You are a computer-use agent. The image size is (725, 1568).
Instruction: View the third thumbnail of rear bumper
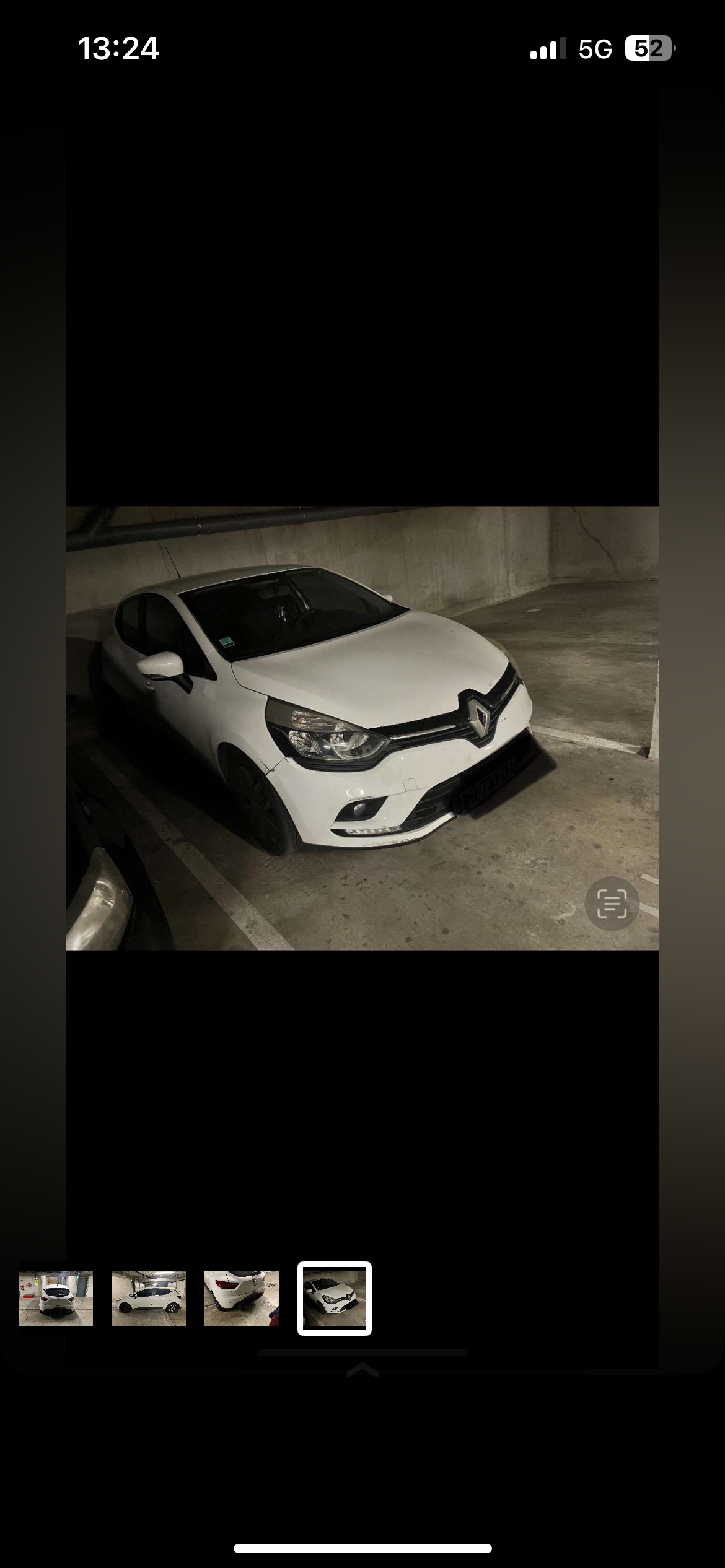[242, 1299]
